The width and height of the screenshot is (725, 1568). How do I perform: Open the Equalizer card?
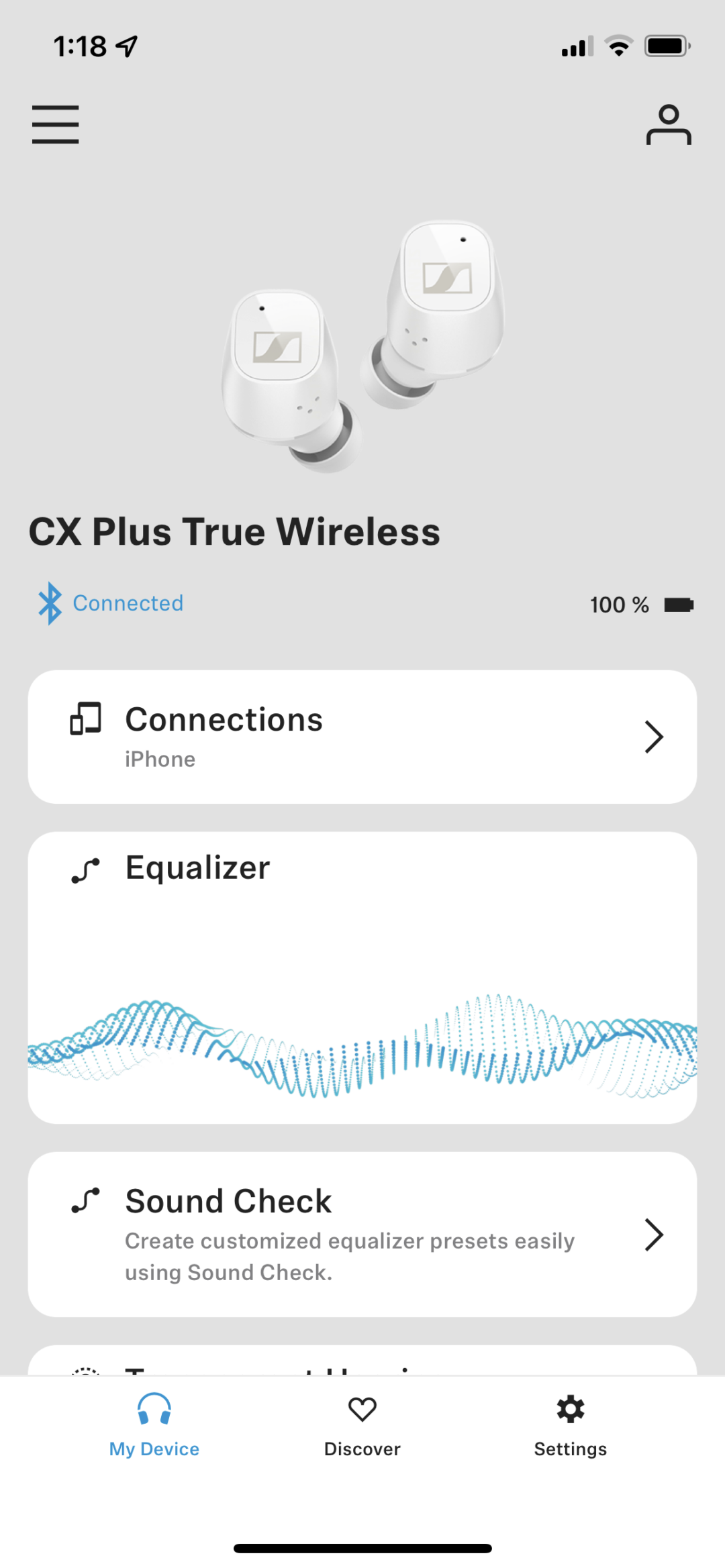click(362, 977)
